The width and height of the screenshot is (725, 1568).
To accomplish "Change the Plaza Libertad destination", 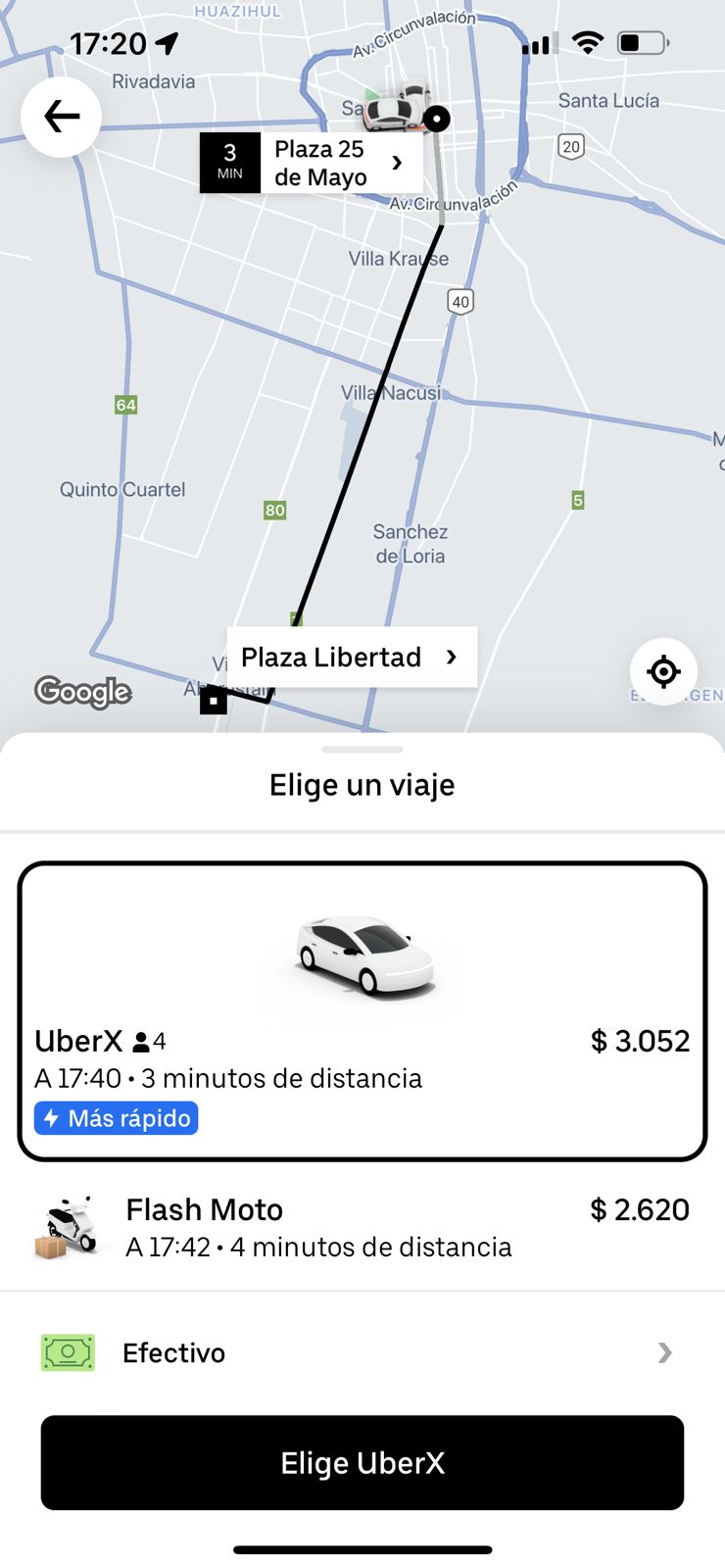I will click(x=351, y=657).
